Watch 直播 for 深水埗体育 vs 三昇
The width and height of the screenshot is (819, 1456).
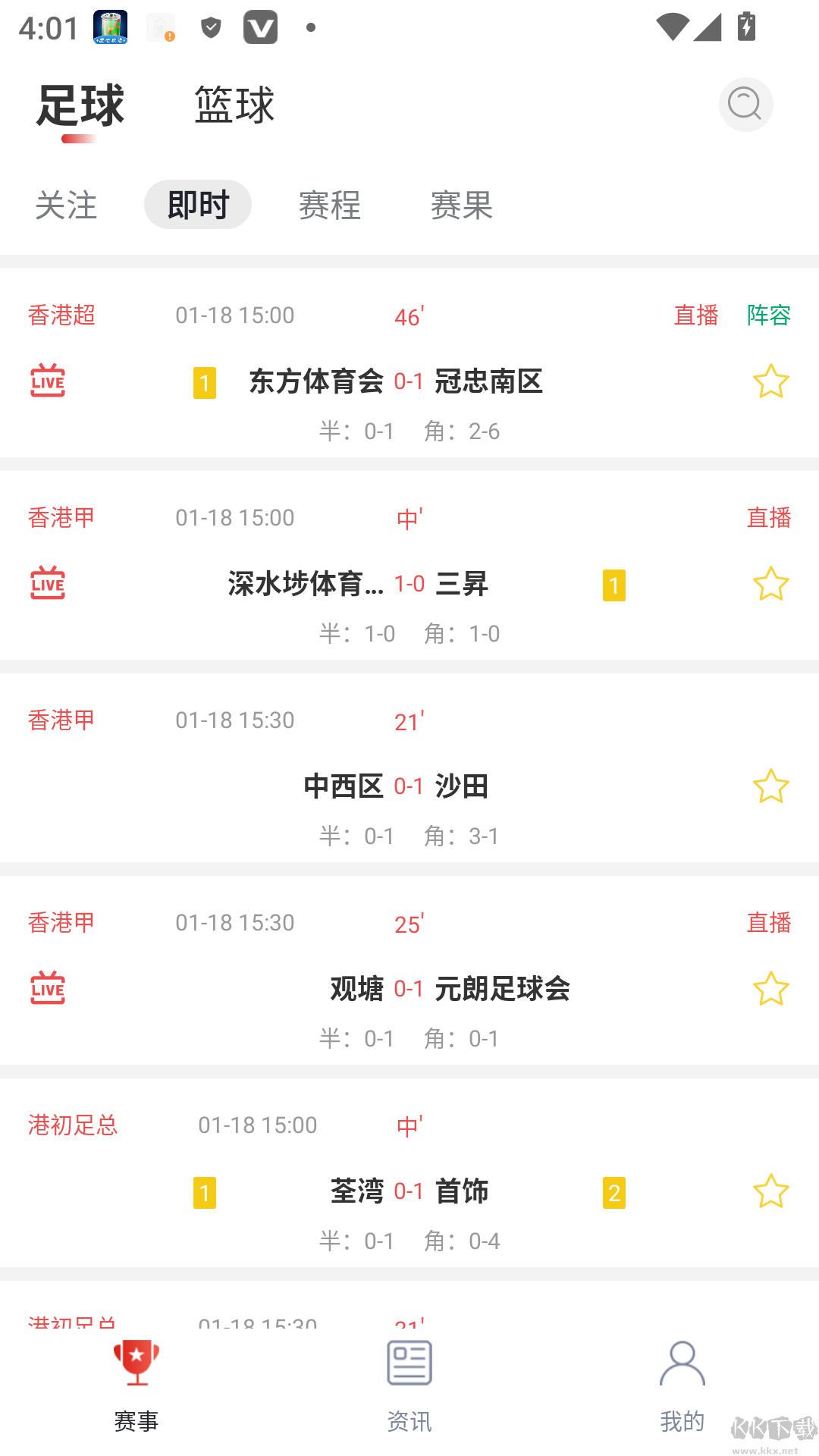click(x=768, y=517)
